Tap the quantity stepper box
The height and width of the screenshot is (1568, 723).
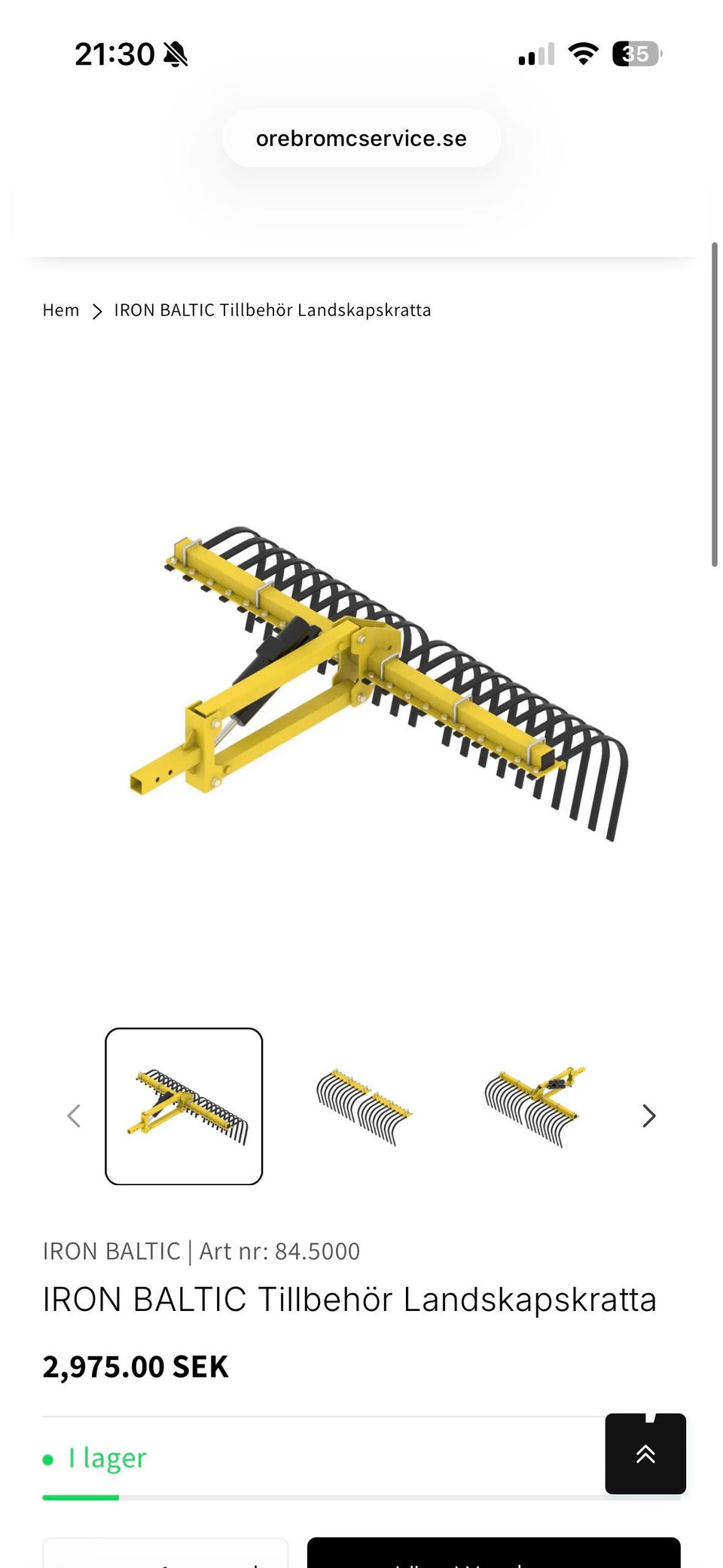pyautogui.click(x=166, y=1553)
